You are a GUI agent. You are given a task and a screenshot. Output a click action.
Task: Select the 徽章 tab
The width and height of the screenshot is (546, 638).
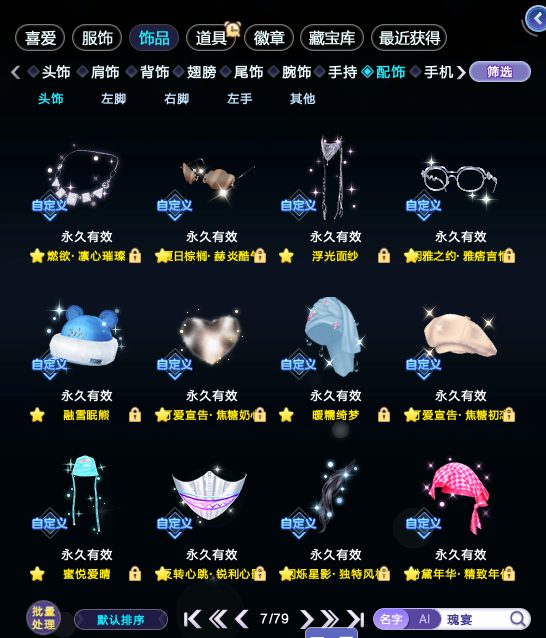click(x=269, y=38)
